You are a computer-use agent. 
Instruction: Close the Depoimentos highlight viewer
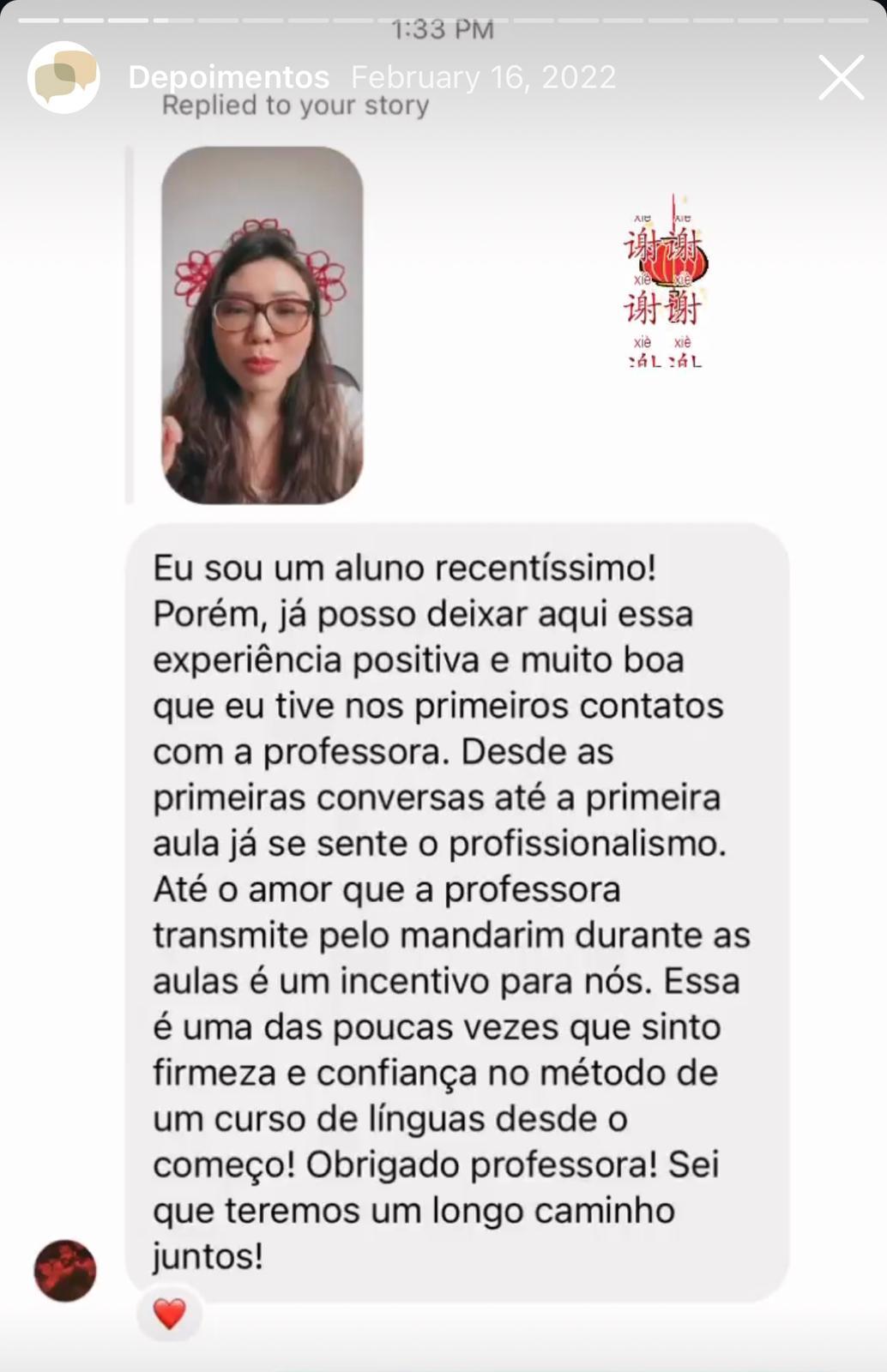[x=840, y=78]
